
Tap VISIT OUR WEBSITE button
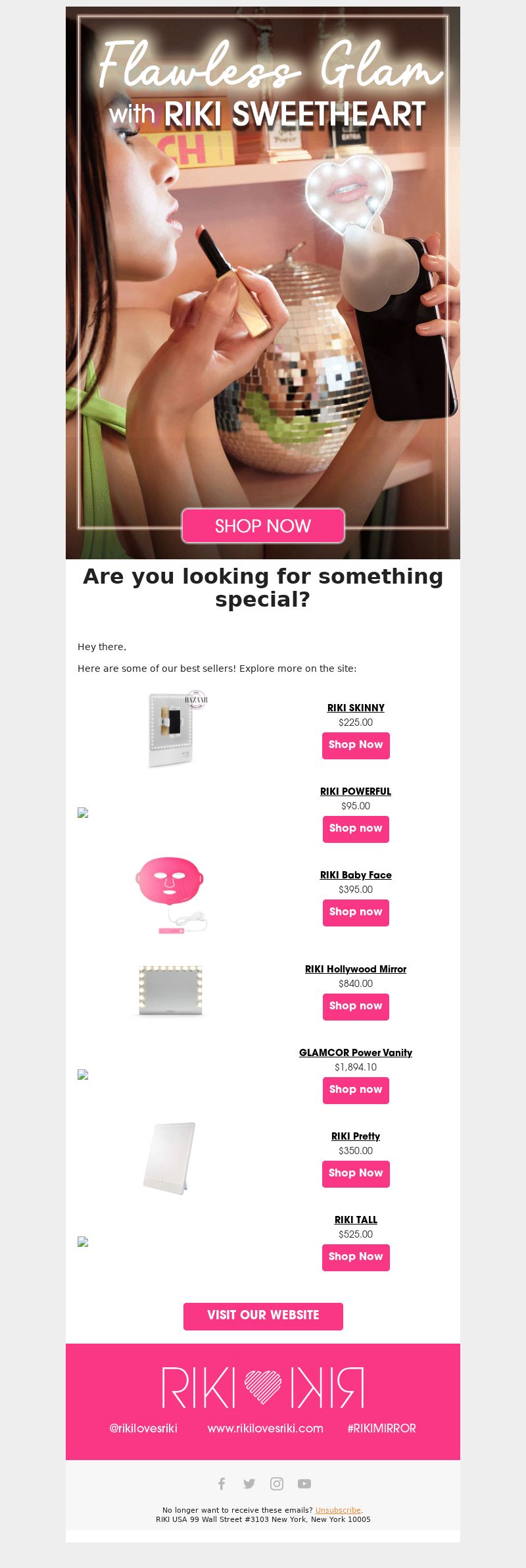pos(263,1316)
